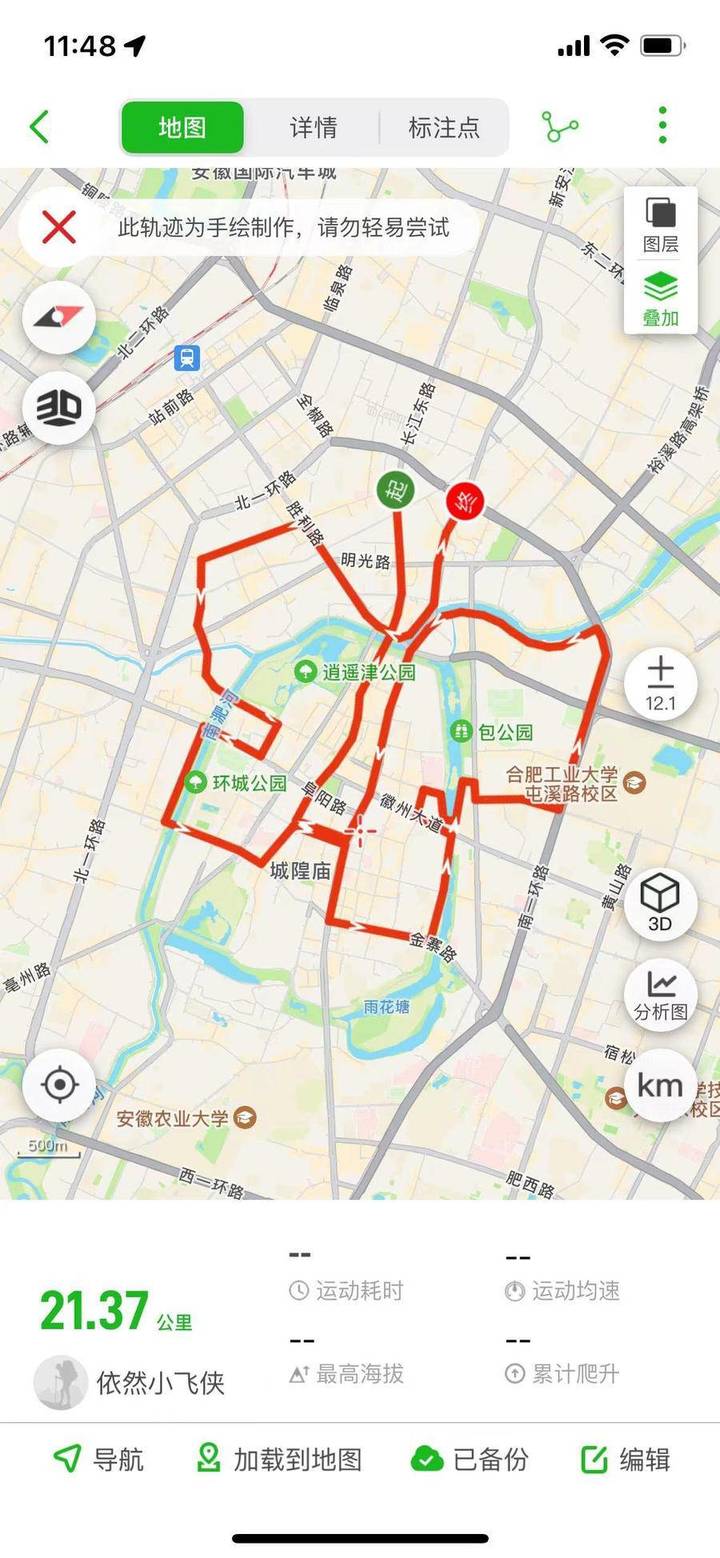Tap the zoom level 12.1 button

click(x=660, y=684)
